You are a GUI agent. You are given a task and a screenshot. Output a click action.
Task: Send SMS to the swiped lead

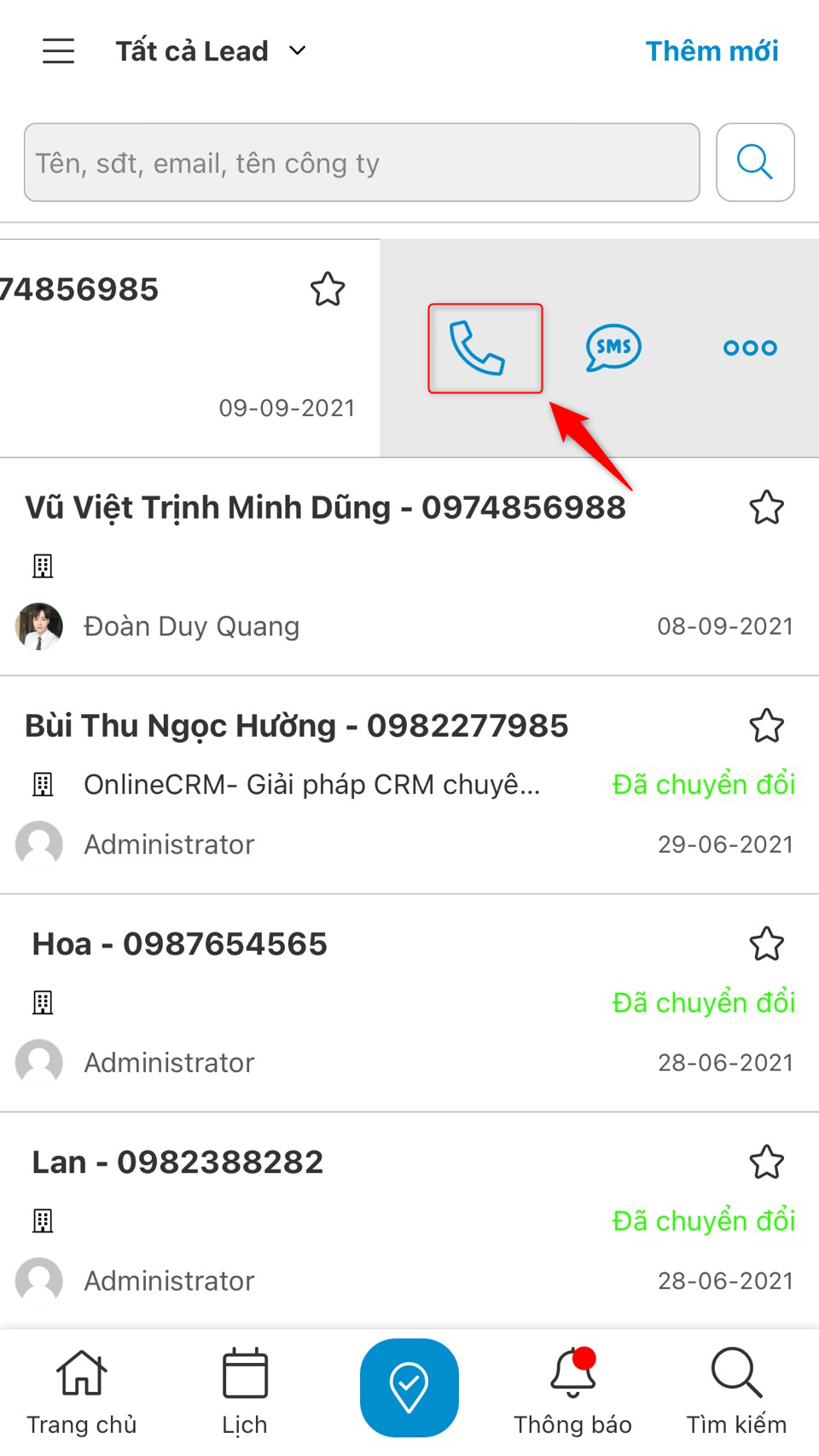(x=613, y=348)
